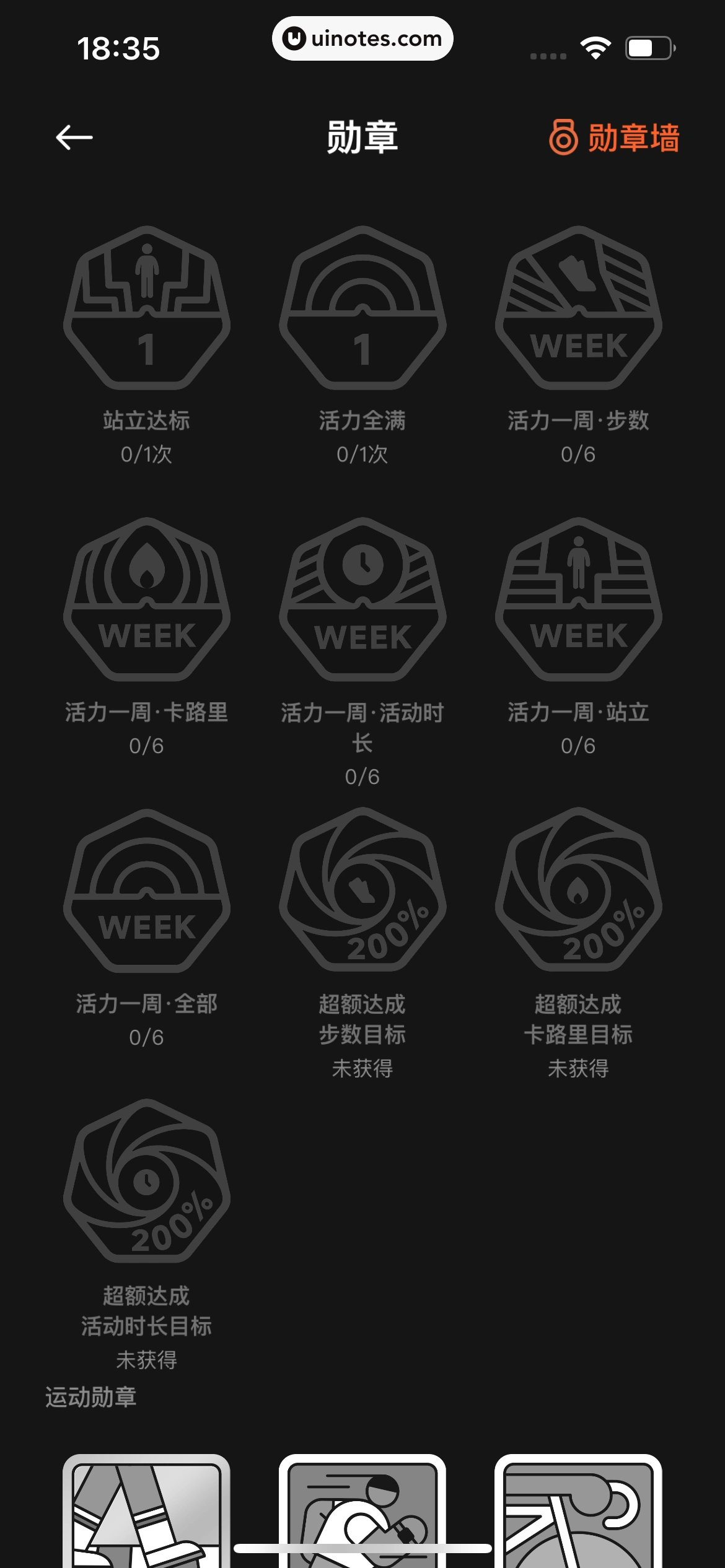The width and height of the screenshot is (725, 1568).
Task: View the 活力一周·步数 badge
Action: coord(578,308)
